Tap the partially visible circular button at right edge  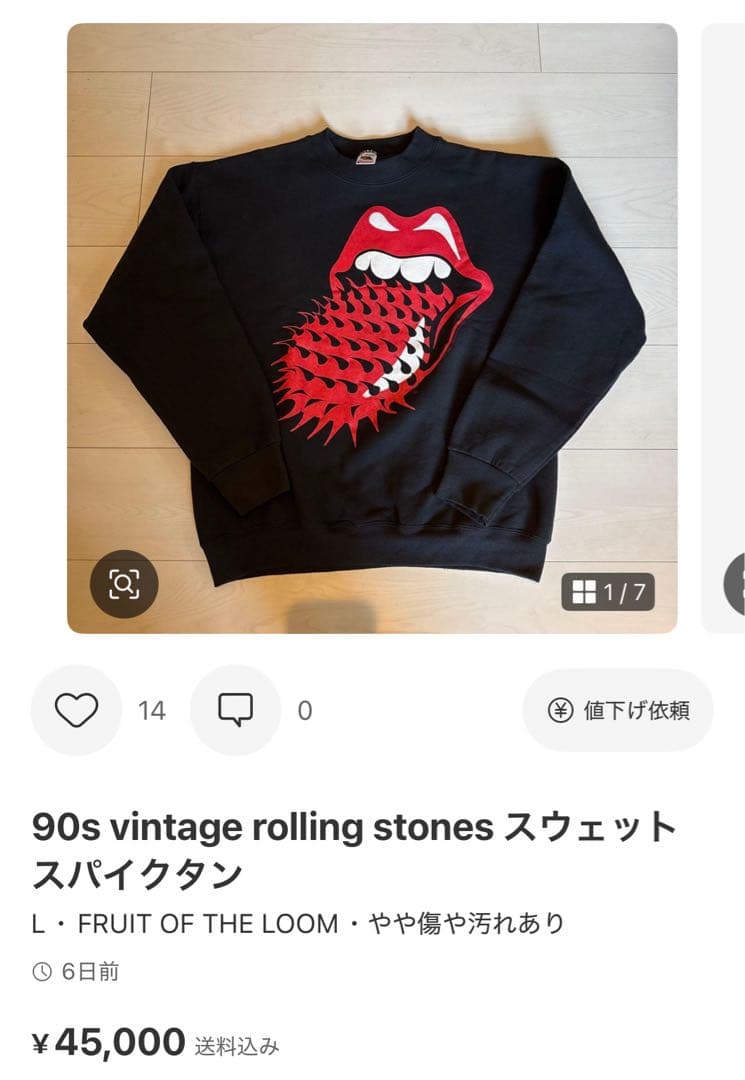pyautogui.click(x=738, y=582)
